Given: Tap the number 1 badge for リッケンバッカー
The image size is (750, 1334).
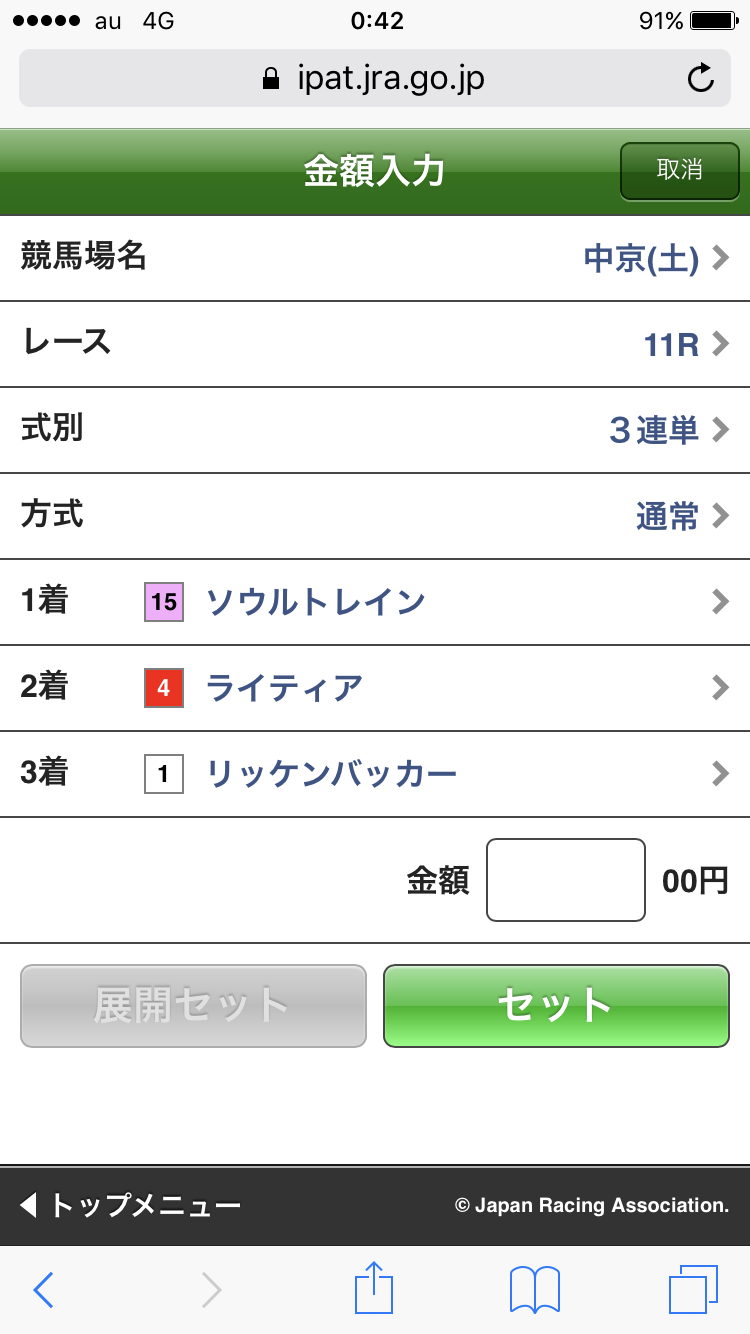Looking at the screenshot, I should (x=163, y=774).
